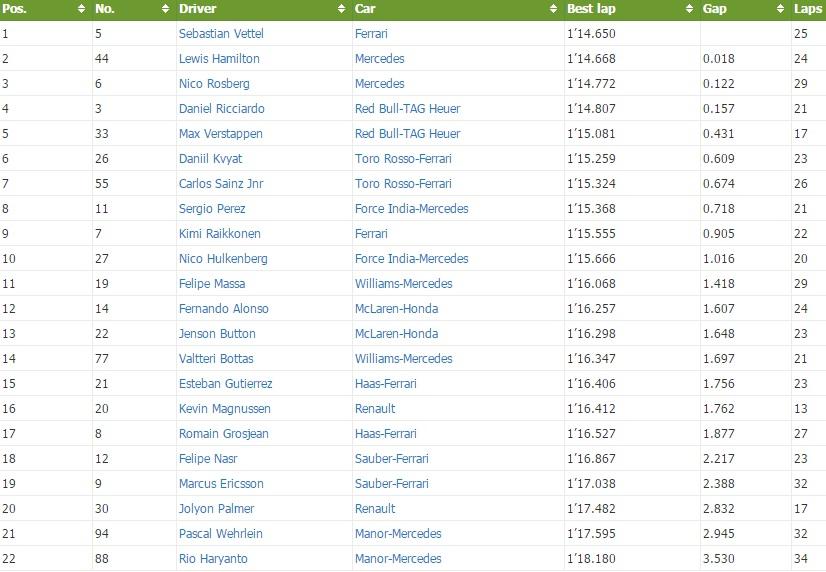This screenshot has width=826, height=572.
Task: Sort by the Laps header
Action: [808, 9]
